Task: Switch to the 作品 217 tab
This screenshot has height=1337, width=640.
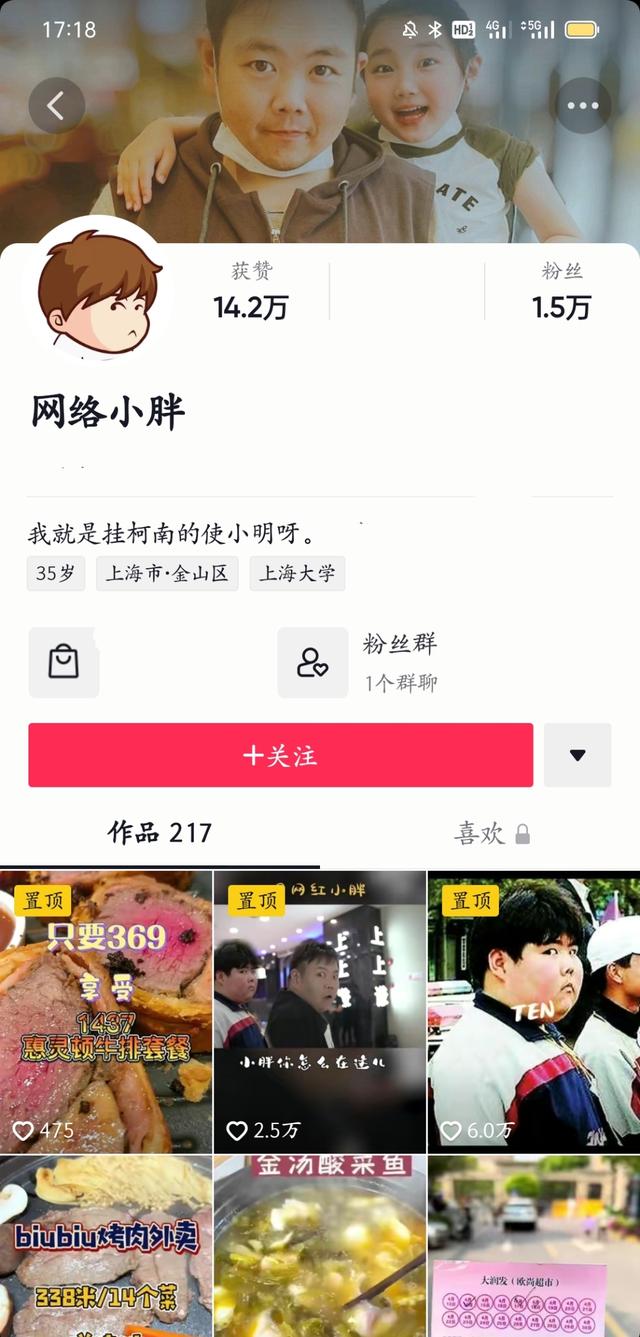Action: coord(160,833)
